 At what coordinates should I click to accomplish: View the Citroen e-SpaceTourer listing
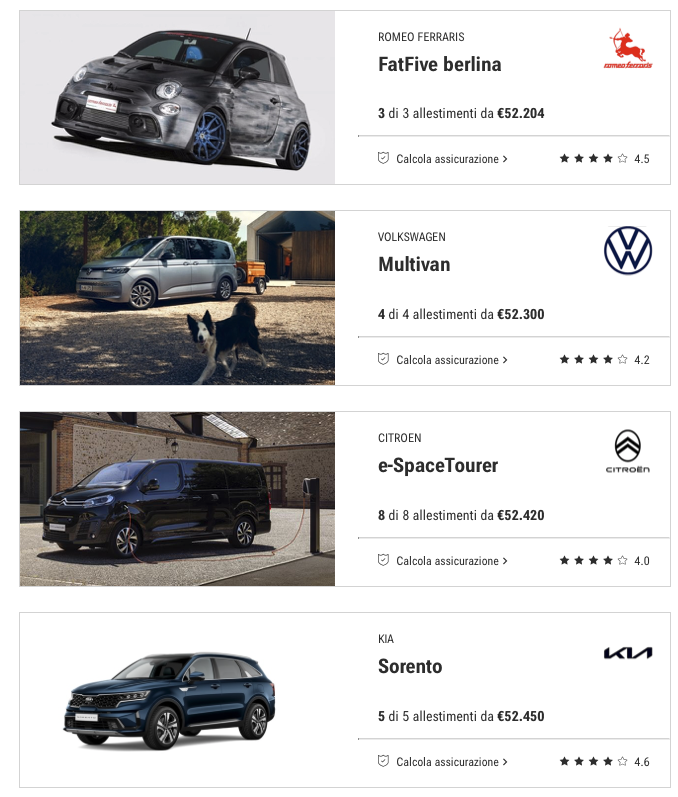pyautogui.click(x=437, y=466)
